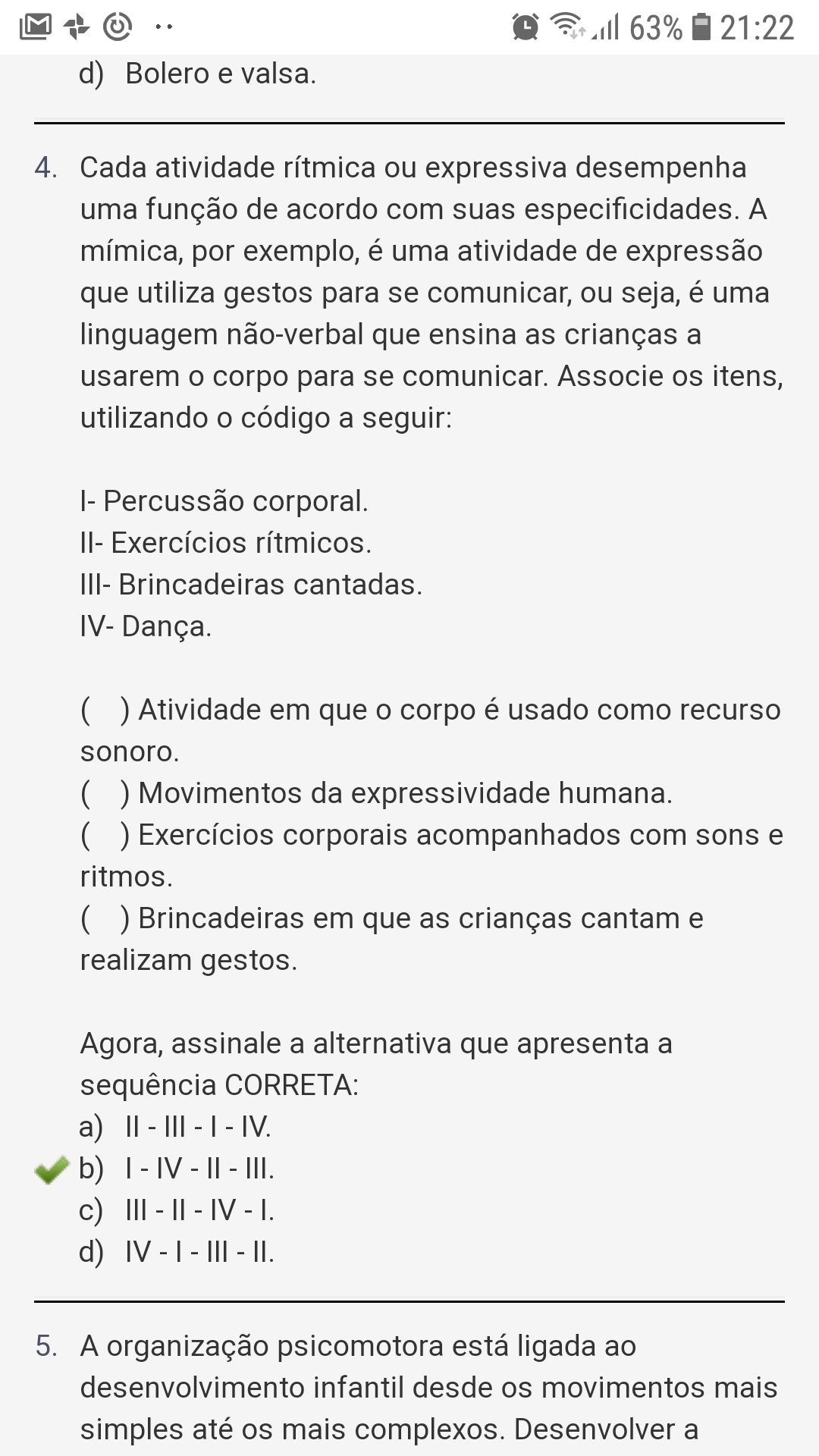Select answer d) IV - I - III - II
Image resolution: width=819 pixels, height=1456 pixels.
[x=199, y=1252]
